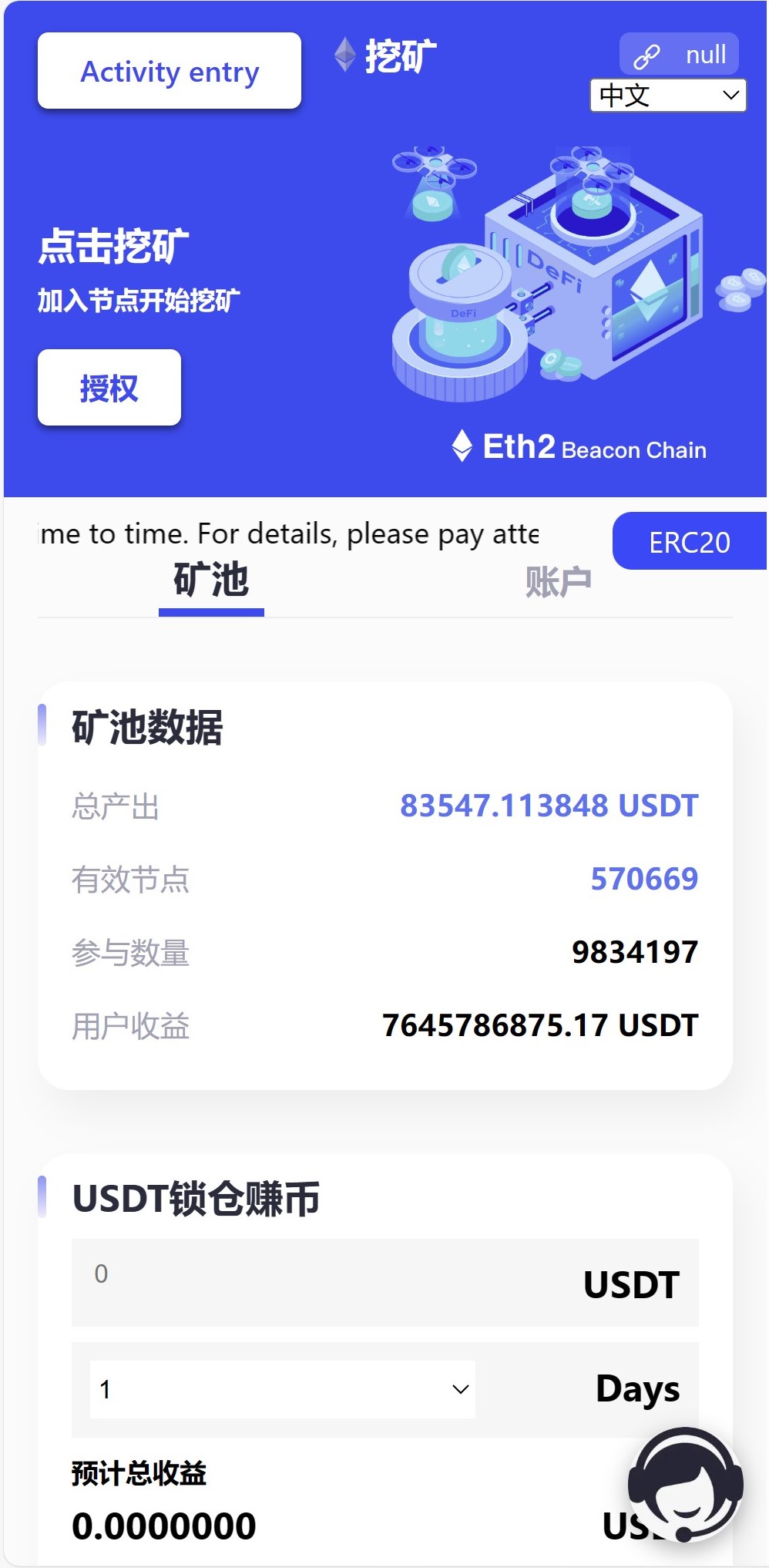Expand the 中文 language dropdown
The height and width of the screenshot is (1568, 769).
click(x=668, y=96)
